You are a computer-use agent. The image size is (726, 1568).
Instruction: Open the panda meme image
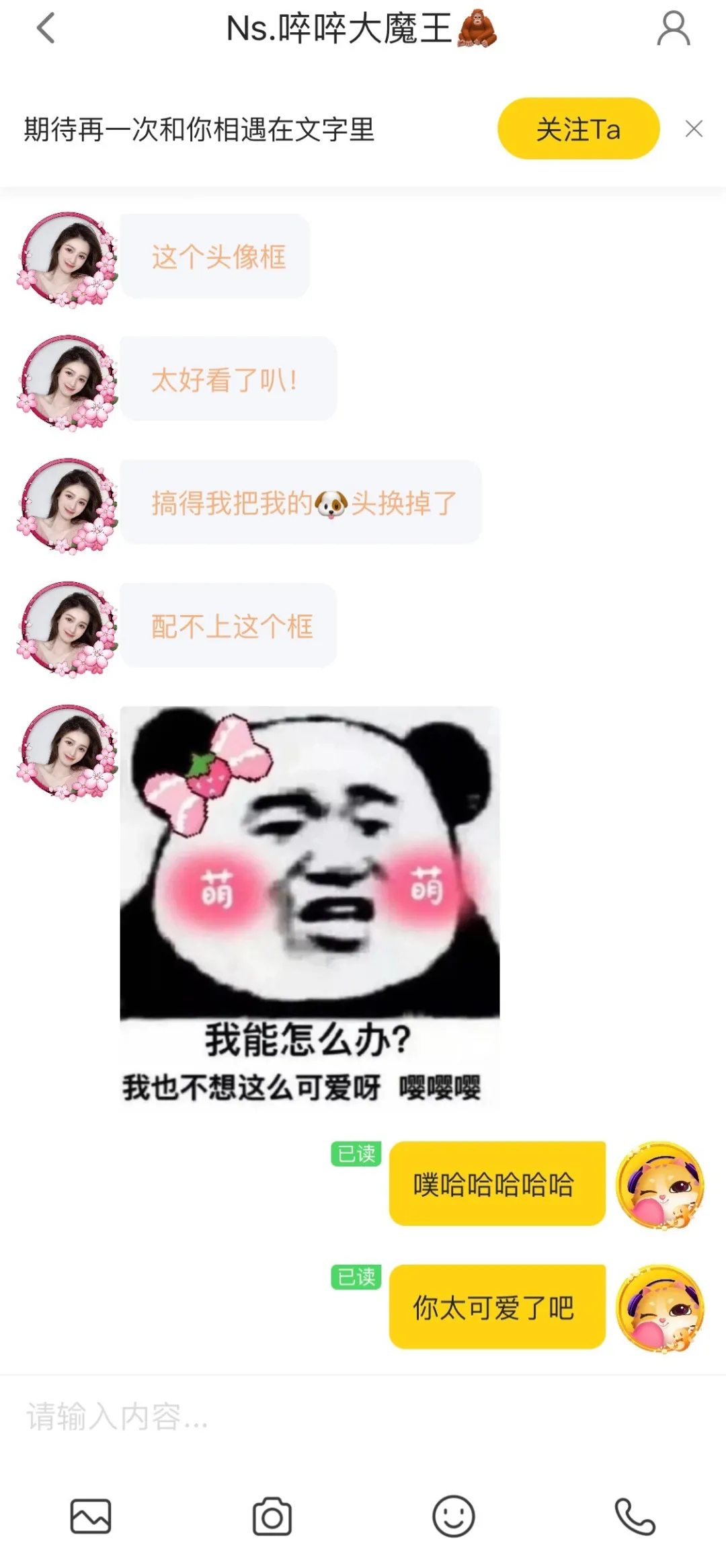309,905
